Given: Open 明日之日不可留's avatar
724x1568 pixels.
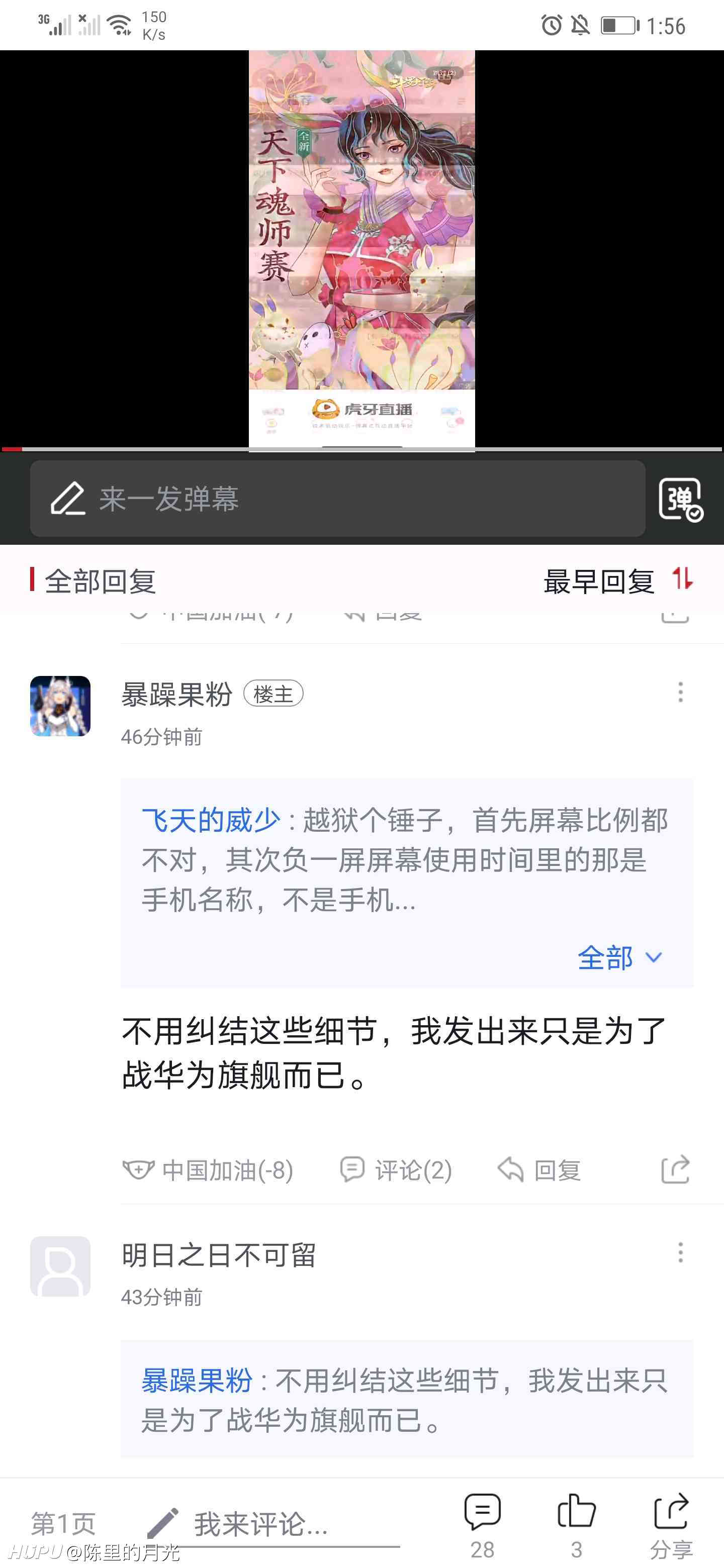Looking at the screenshot, I should click(60, 1266).
